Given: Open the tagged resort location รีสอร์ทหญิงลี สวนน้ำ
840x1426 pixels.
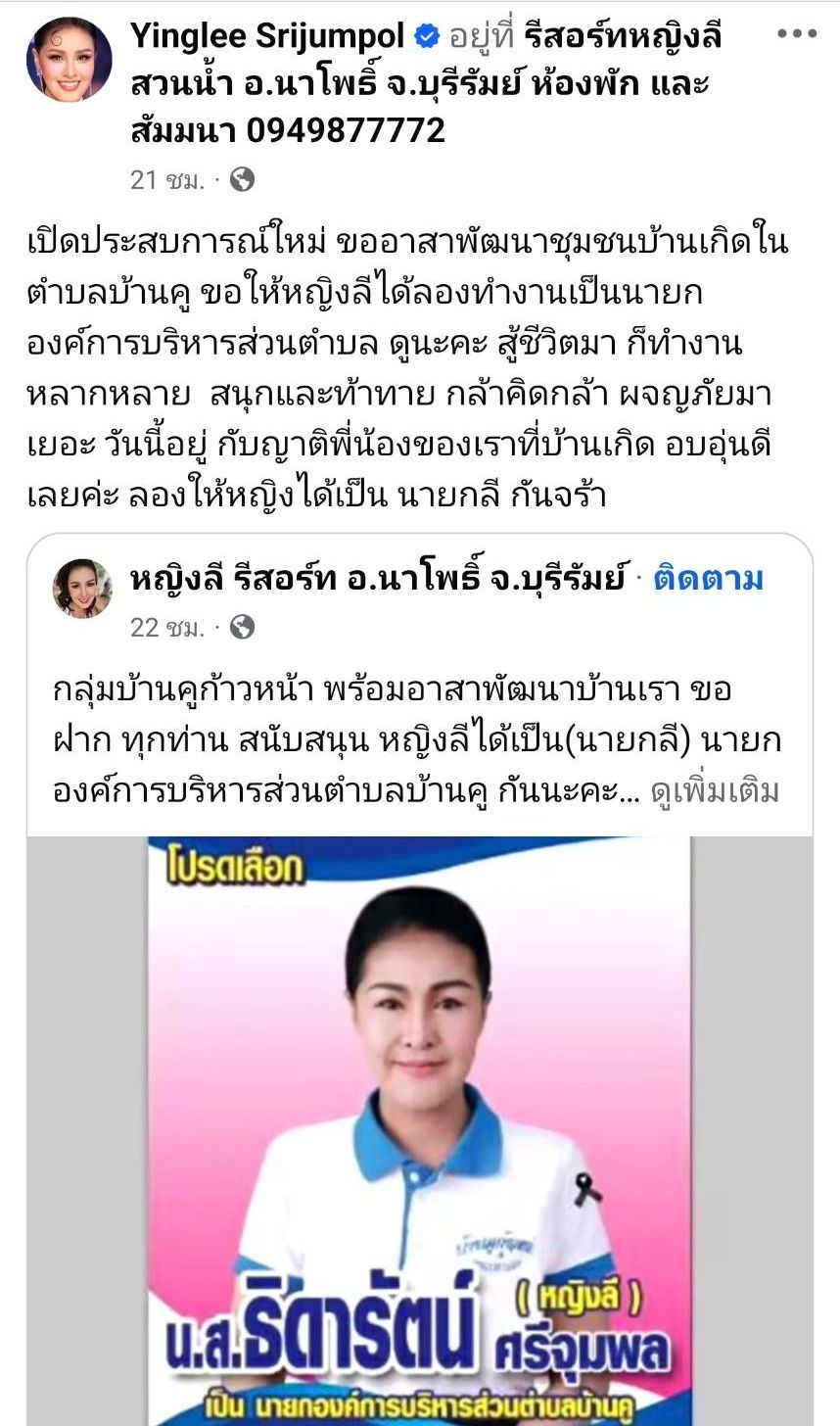Looking at the screenshot, I should coord(421,83).
